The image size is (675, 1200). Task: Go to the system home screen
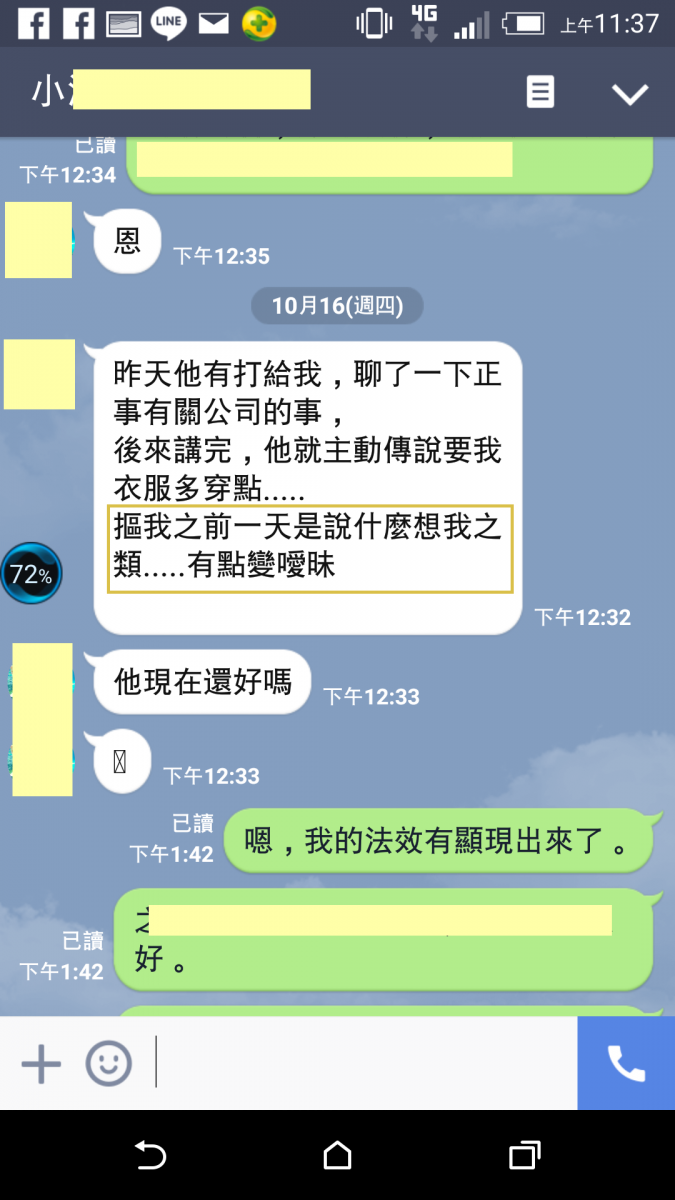338,1156
